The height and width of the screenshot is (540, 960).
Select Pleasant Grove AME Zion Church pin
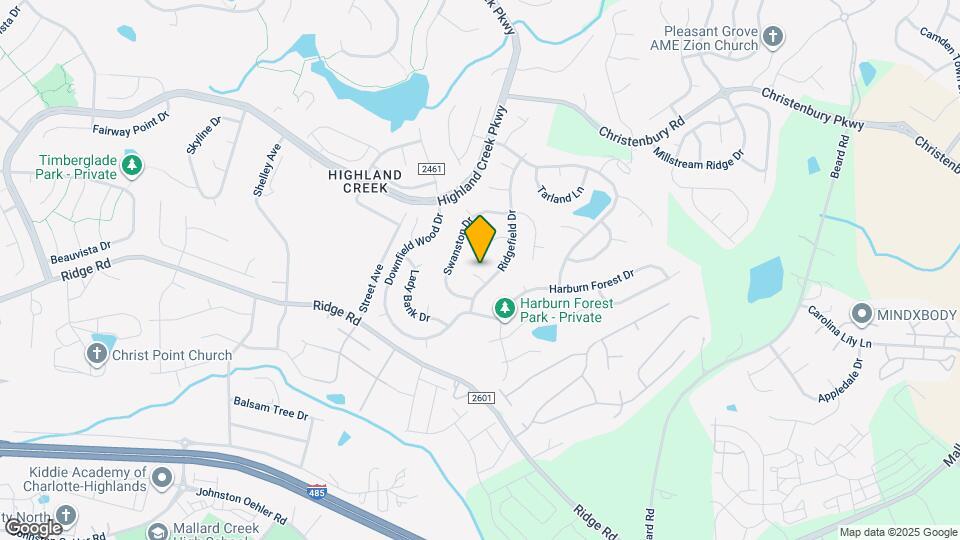(772, 39)
